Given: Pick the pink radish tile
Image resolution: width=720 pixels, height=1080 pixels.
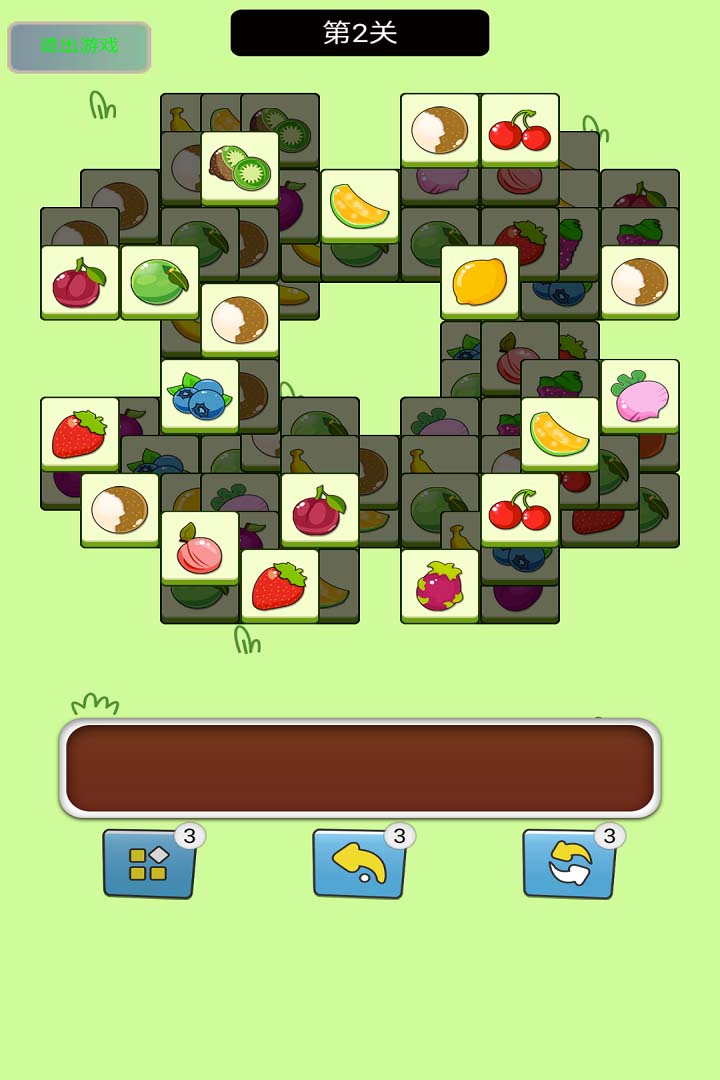Looking at the screenshot, I should pos(640,396).
